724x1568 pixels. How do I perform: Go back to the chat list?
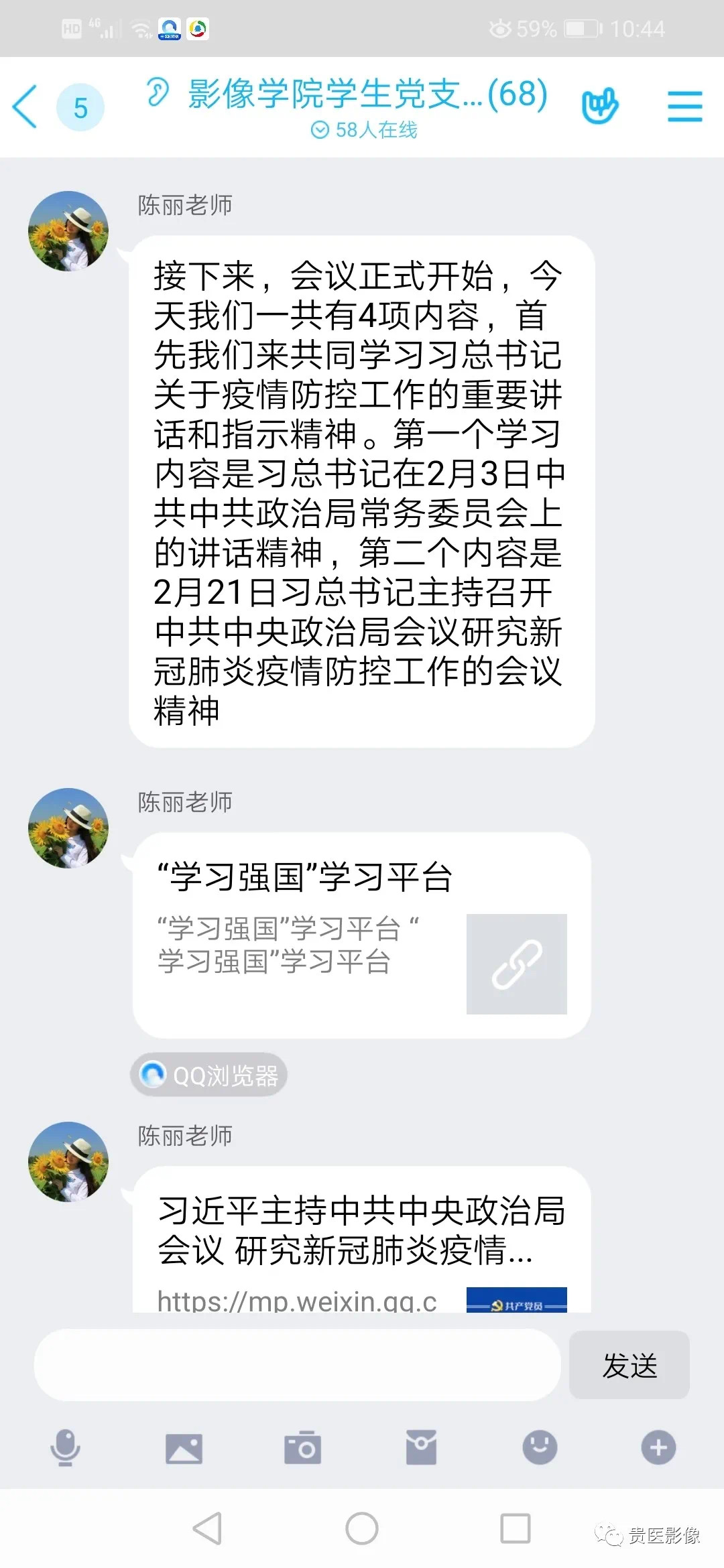(25, 107)
